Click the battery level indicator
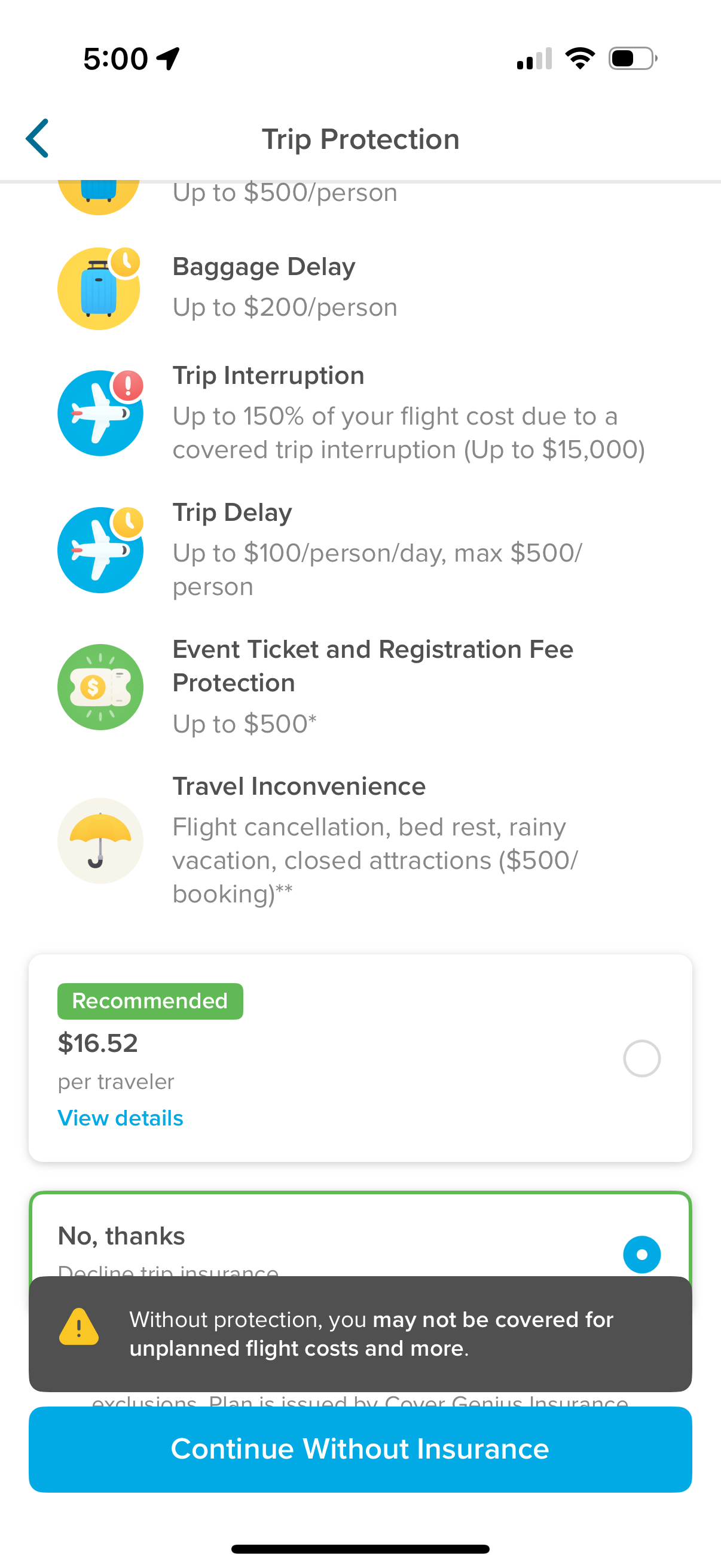721x1568 pixels. point(631,58)
